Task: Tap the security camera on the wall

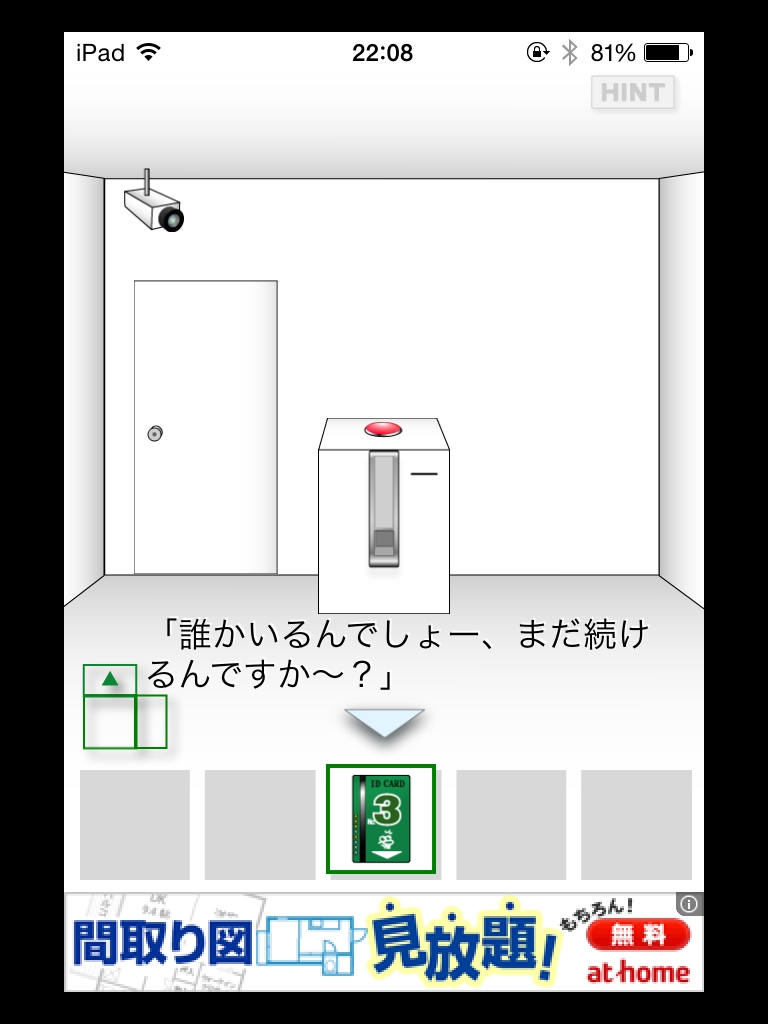Action: 155,207
